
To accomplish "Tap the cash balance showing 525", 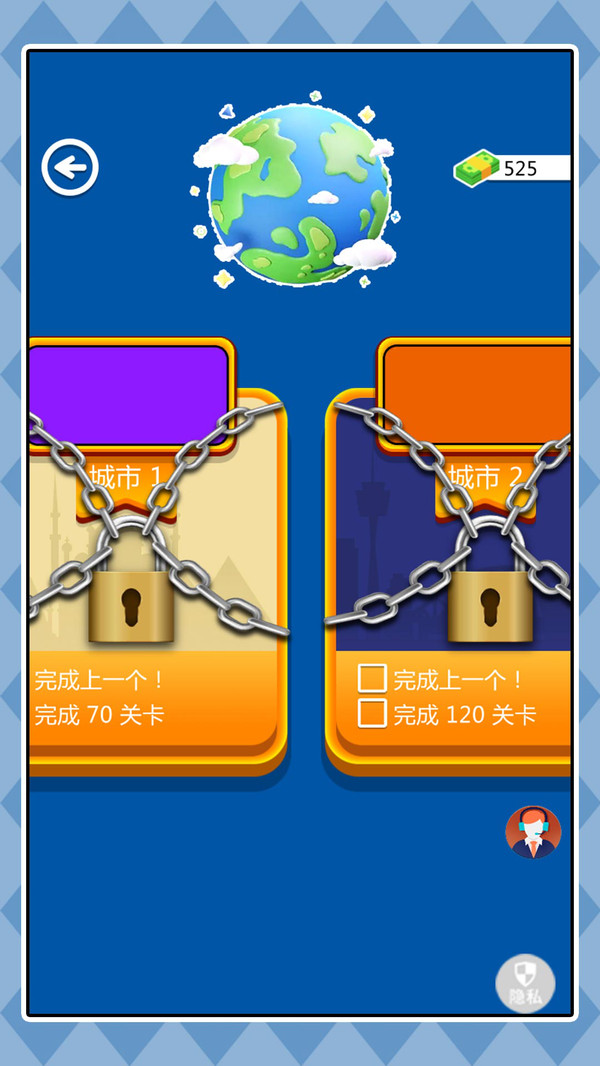I will 512,168.
